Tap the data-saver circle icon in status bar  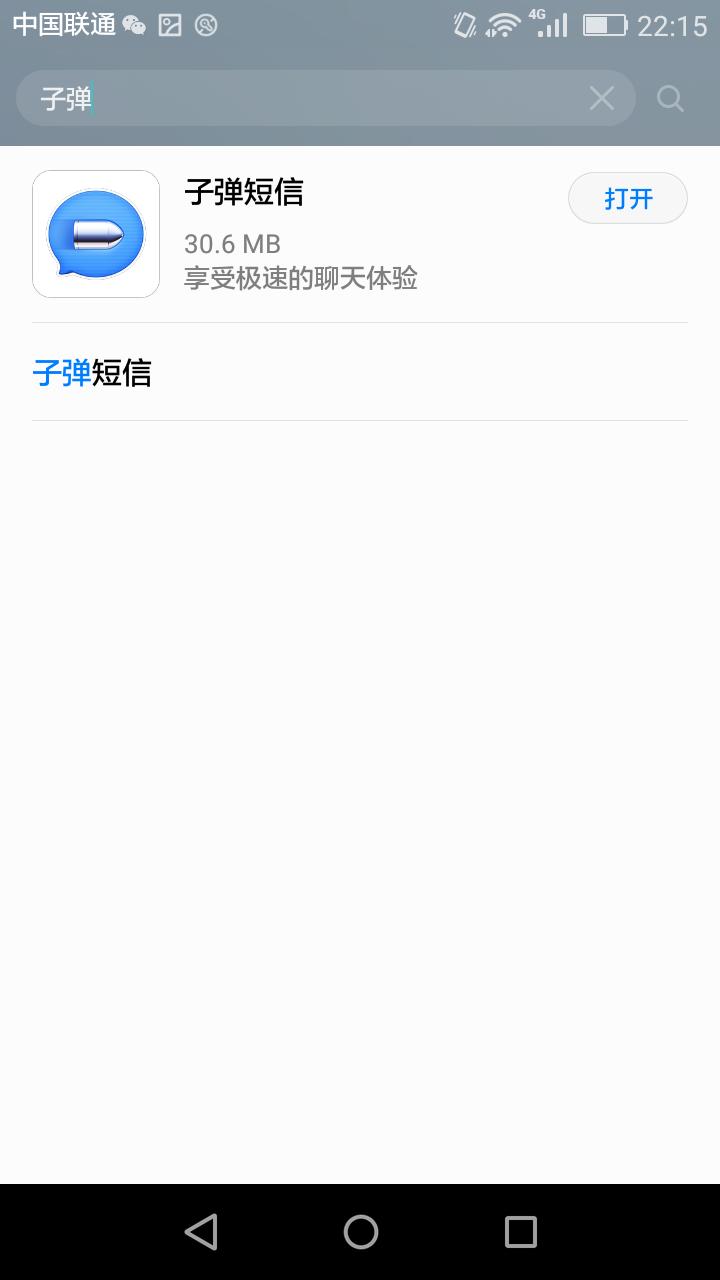pyautogui.click(x=208, y=25)
